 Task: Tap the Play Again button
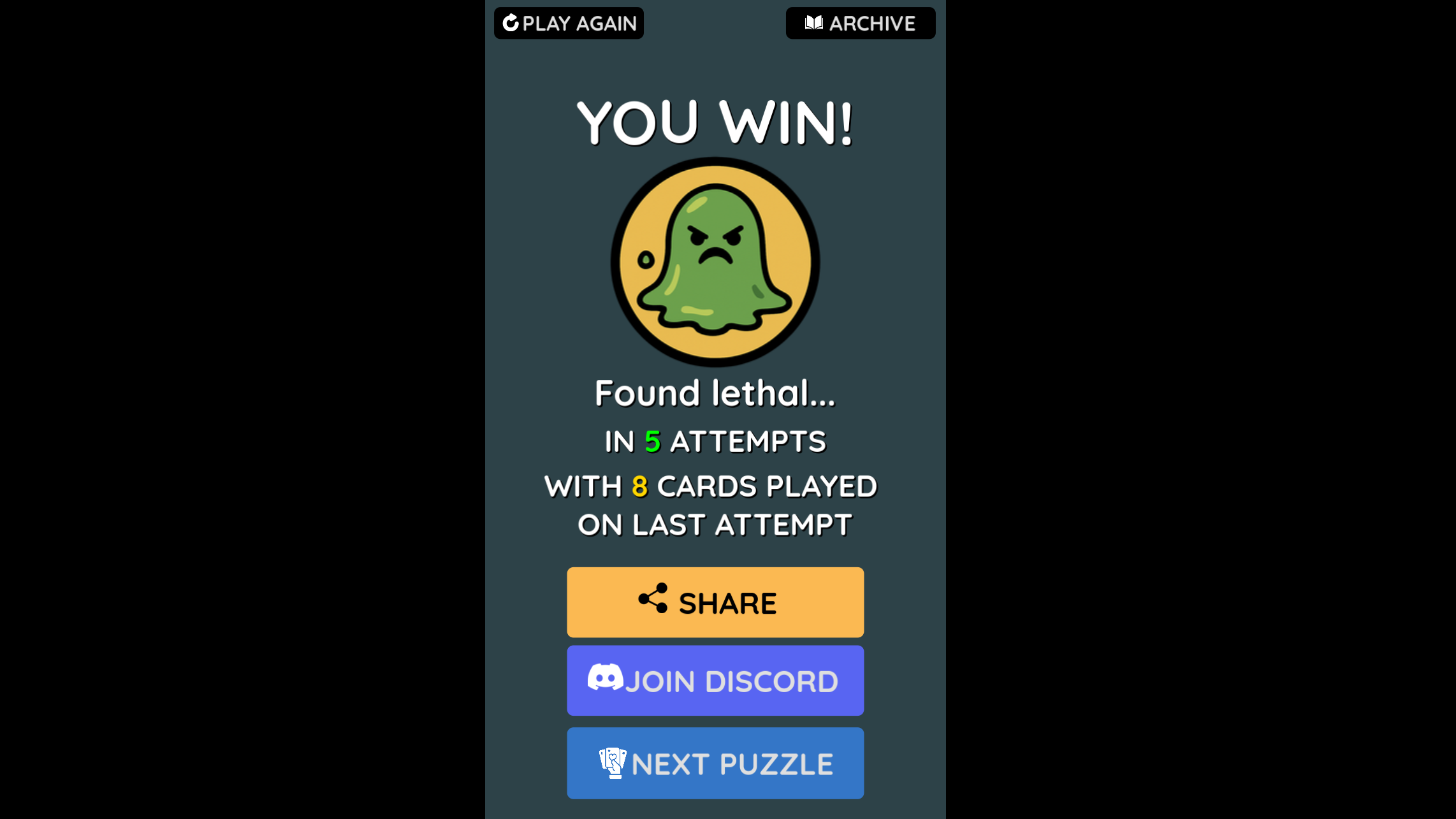(569, 24)
